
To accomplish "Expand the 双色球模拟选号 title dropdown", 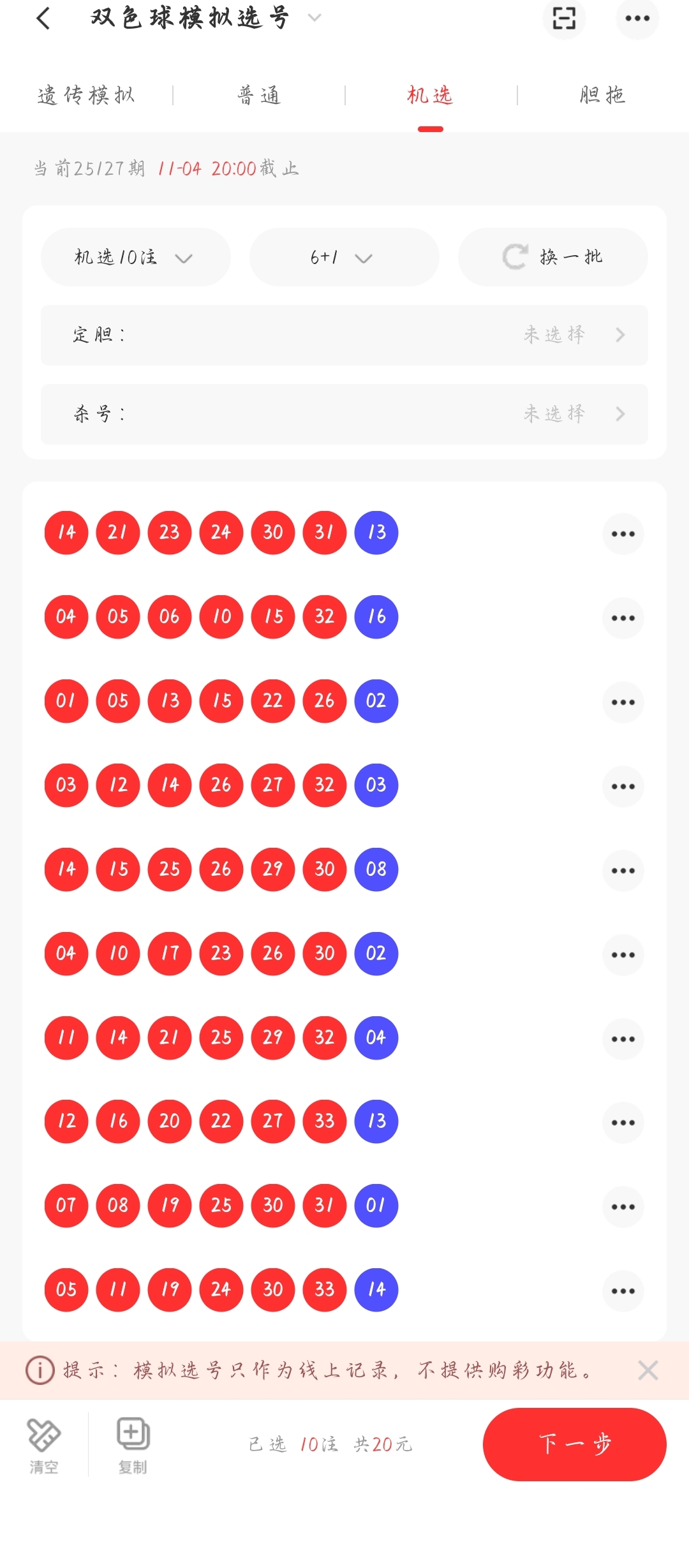I will 315,18.
